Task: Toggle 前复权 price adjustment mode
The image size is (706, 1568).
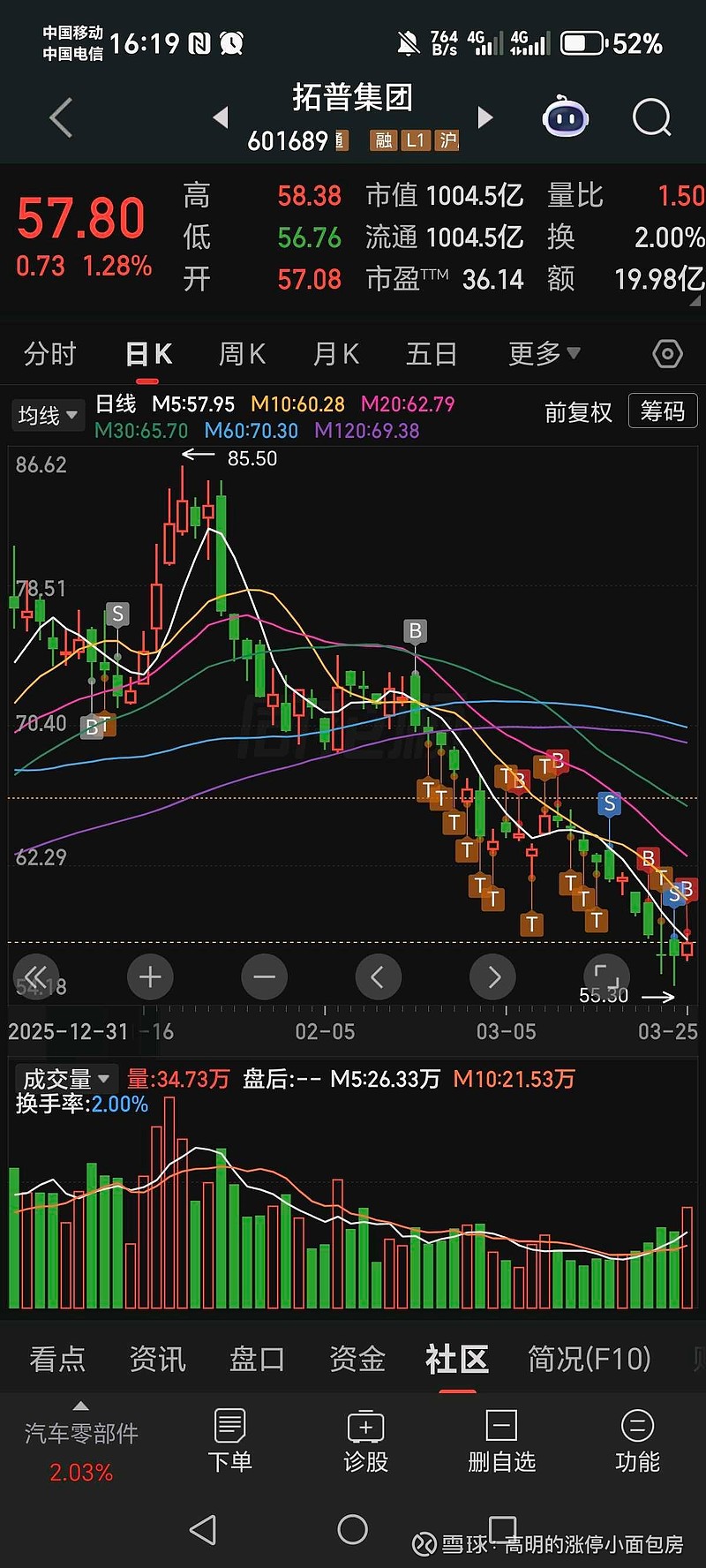Action: (579, 411)
